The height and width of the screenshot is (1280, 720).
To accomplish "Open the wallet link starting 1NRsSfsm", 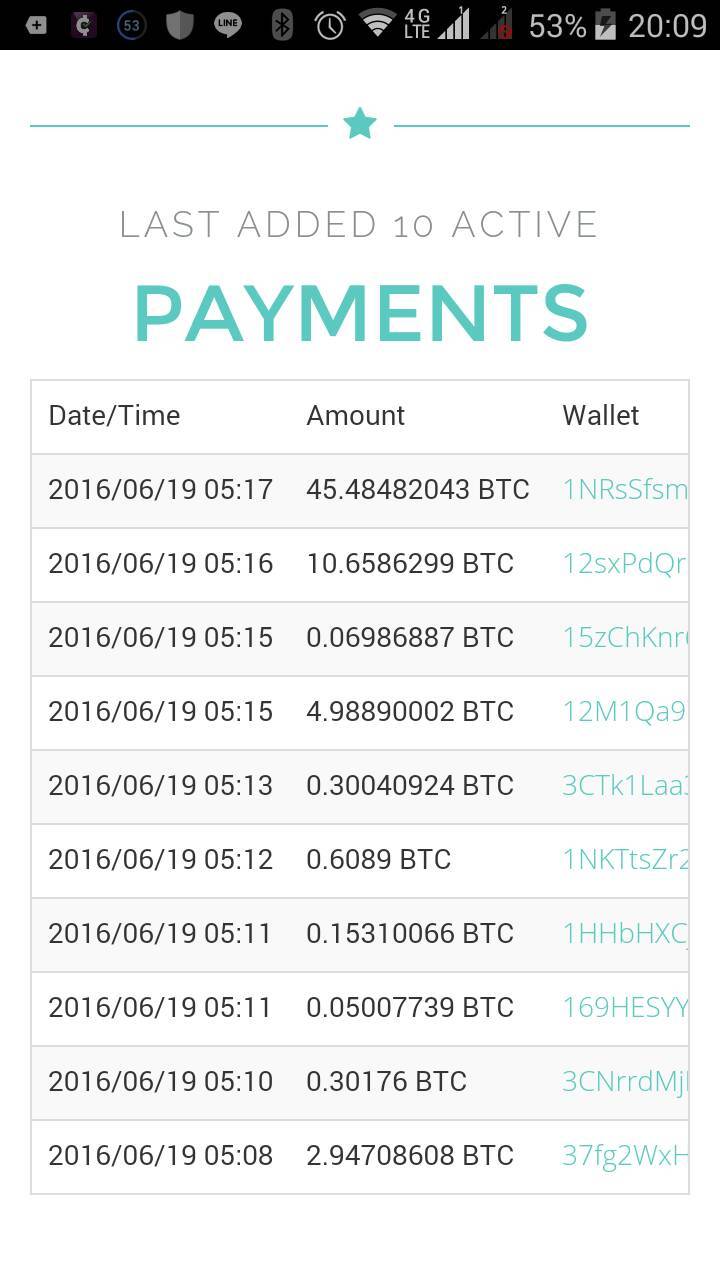I will point(625,489).
